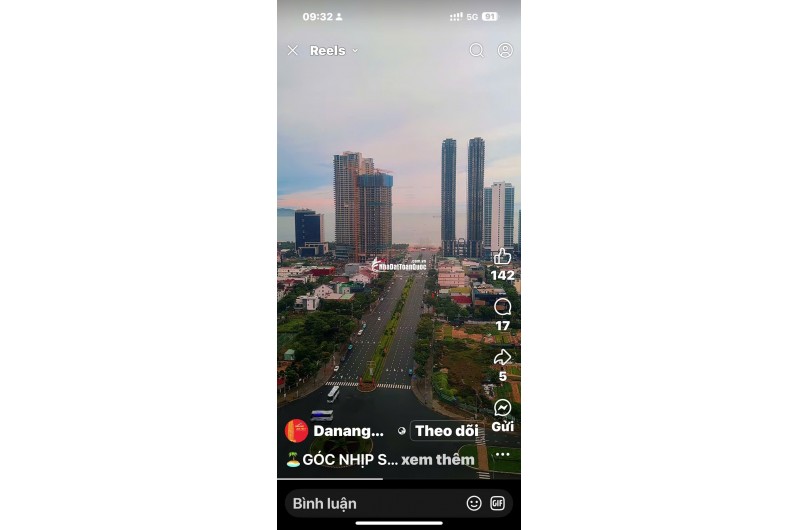Viewport: 800px width, 530px height.
Task: Tap the Bình luận comment field
Action: [x=370, y=503]
